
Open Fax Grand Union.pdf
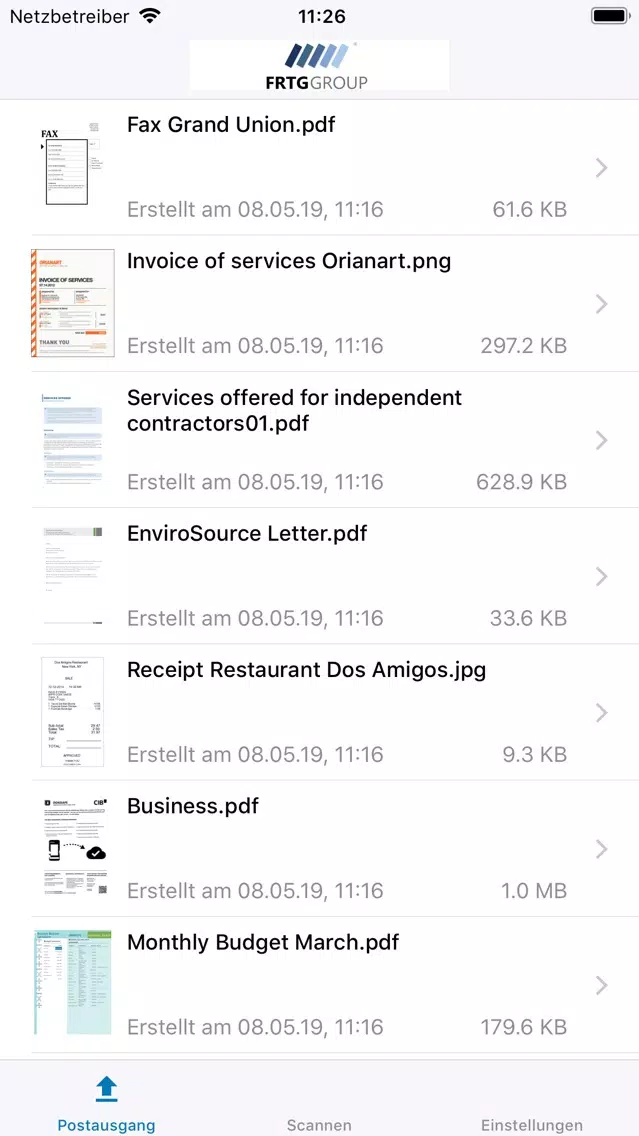coord(320,167)
